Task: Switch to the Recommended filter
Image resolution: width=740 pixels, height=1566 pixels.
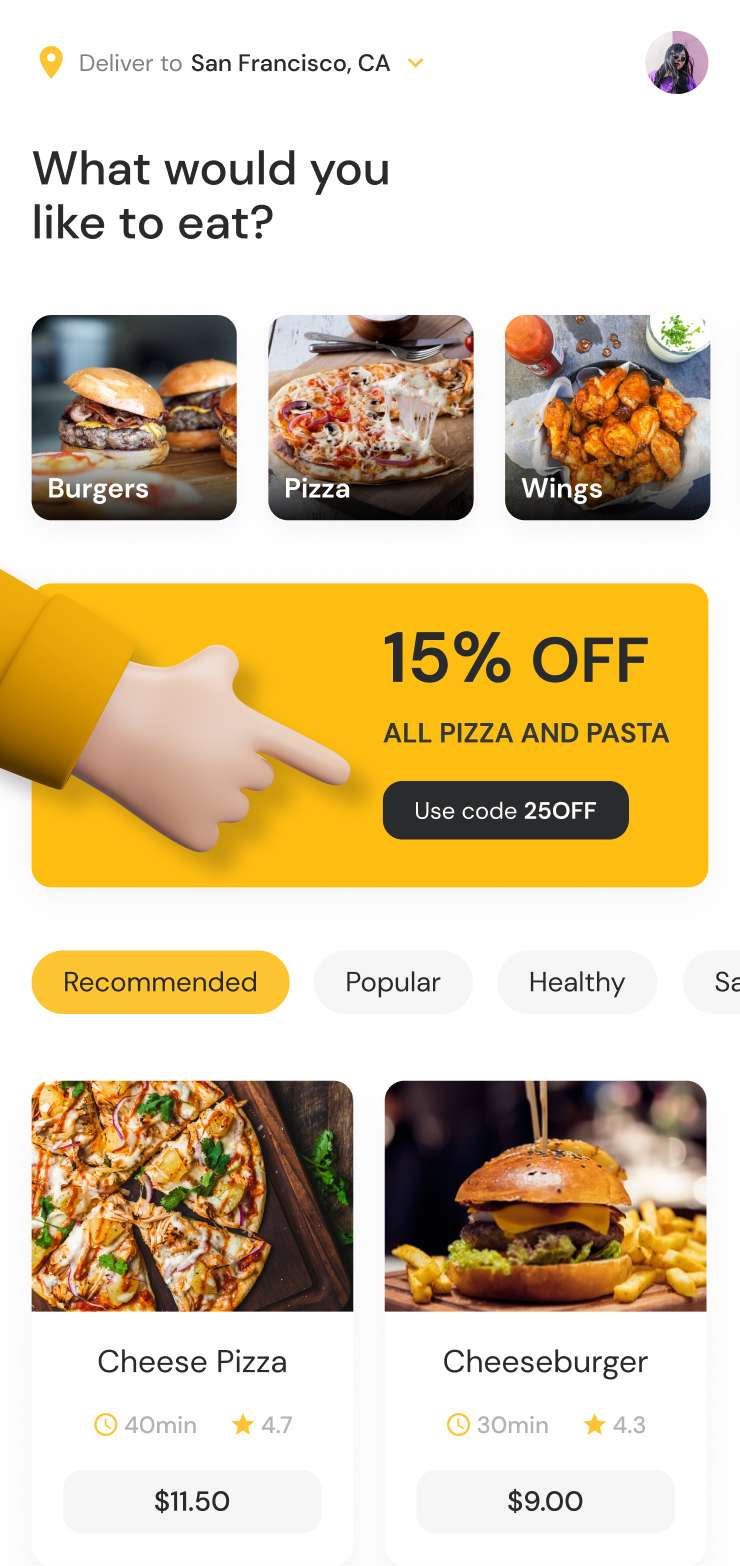Action: [160, 982]
